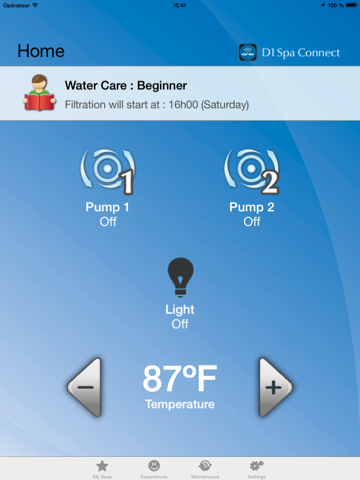Switch to the My Spas tab
Screen dimensions: 360x480
coord(102,469)
